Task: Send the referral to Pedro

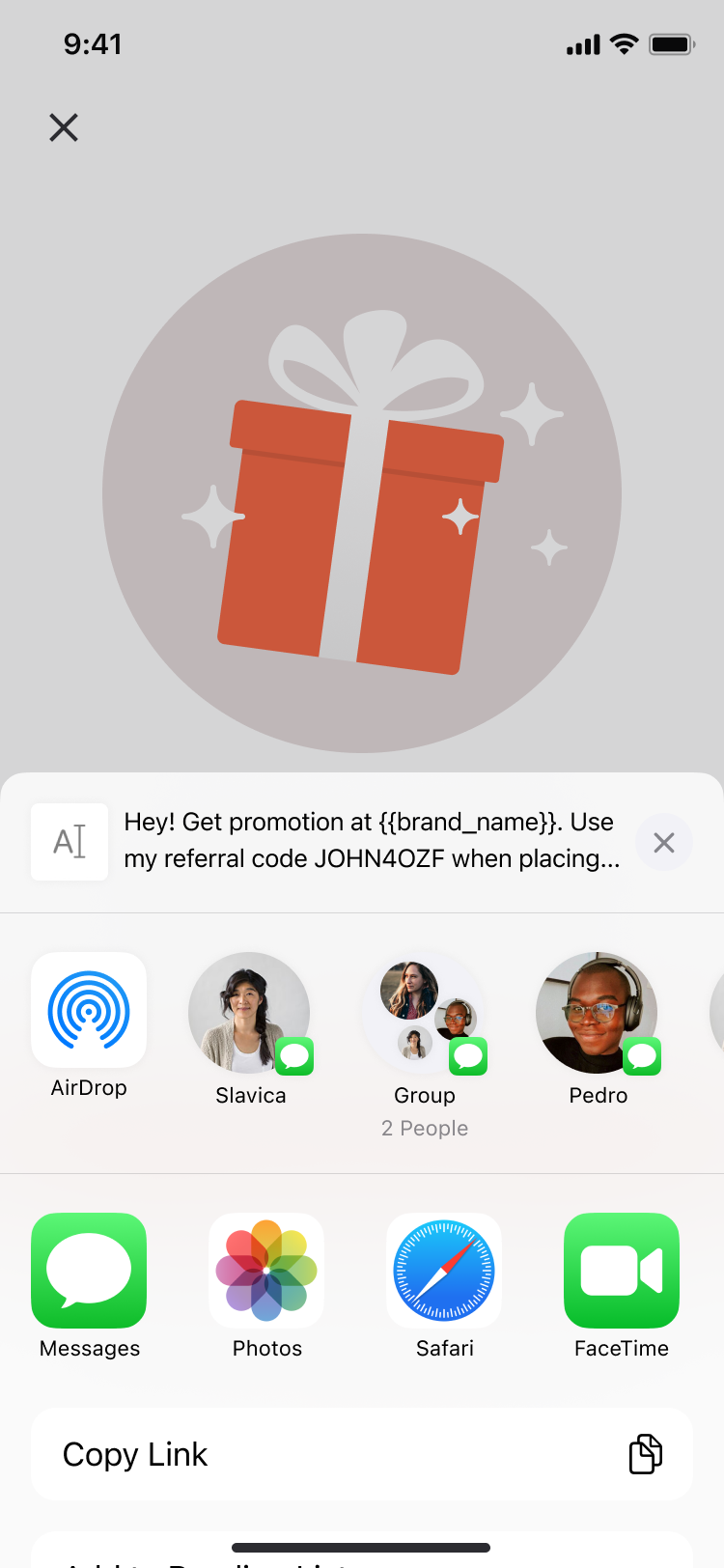Action: coord(598,1014)
